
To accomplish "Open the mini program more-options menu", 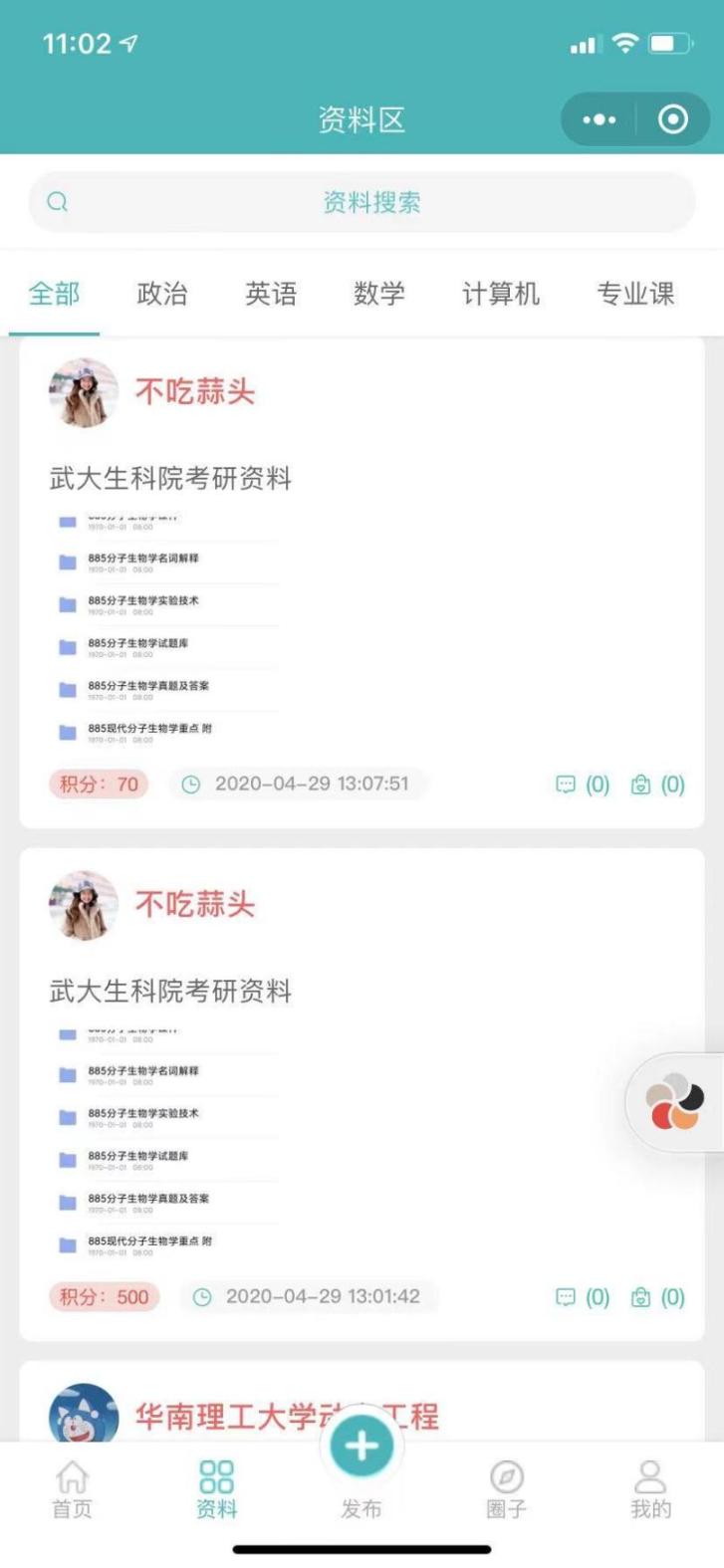I will click(x=600, y=120).
